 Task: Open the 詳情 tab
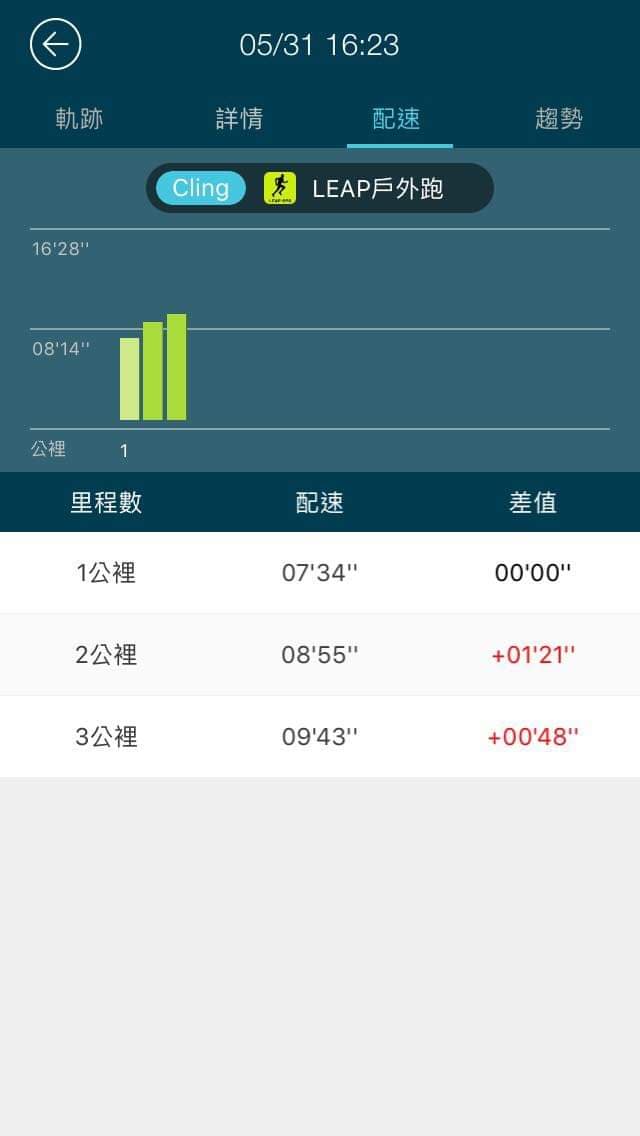click(x=239, y=118)
